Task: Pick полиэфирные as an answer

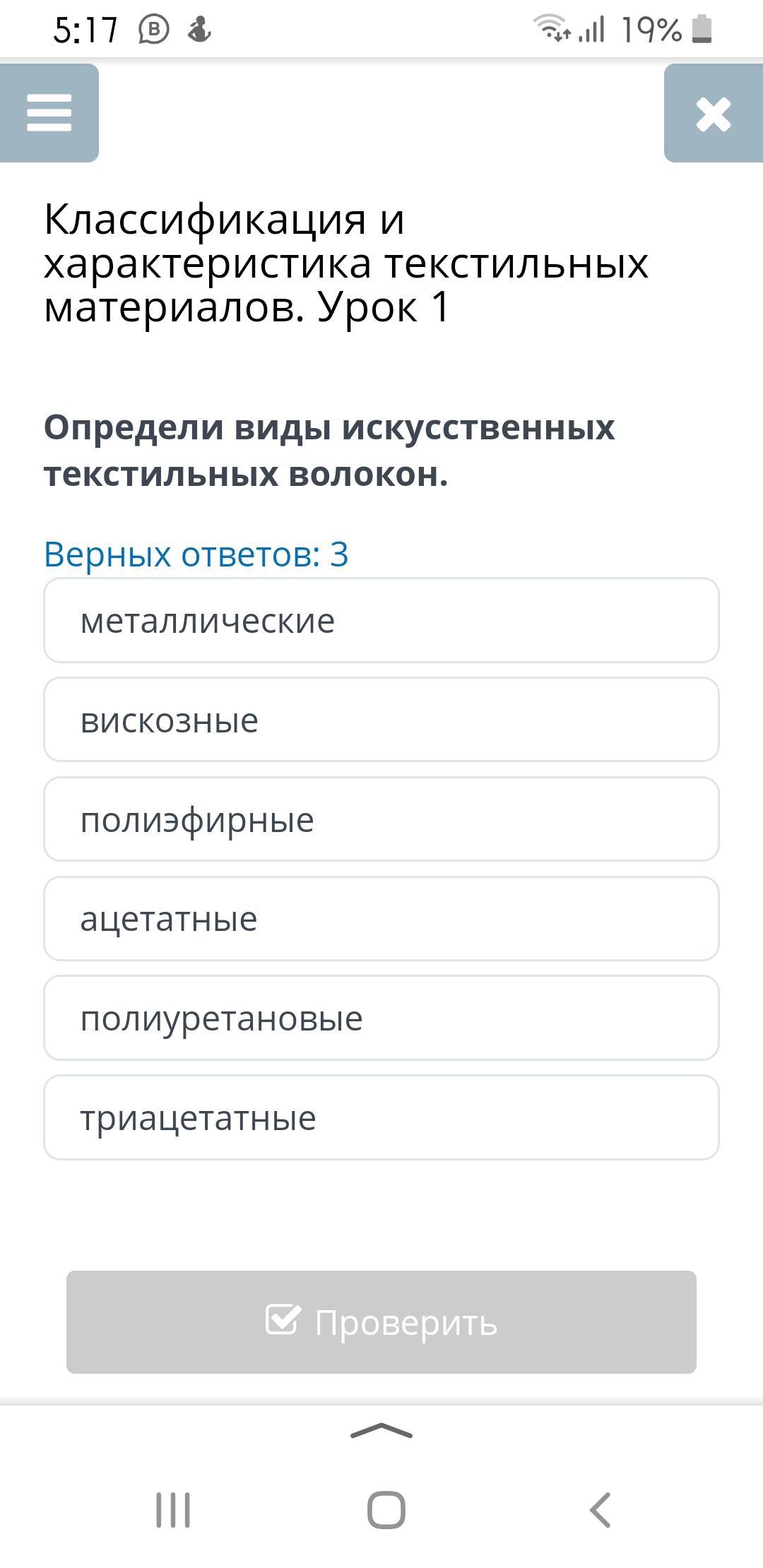Action: tap(381, 819)
